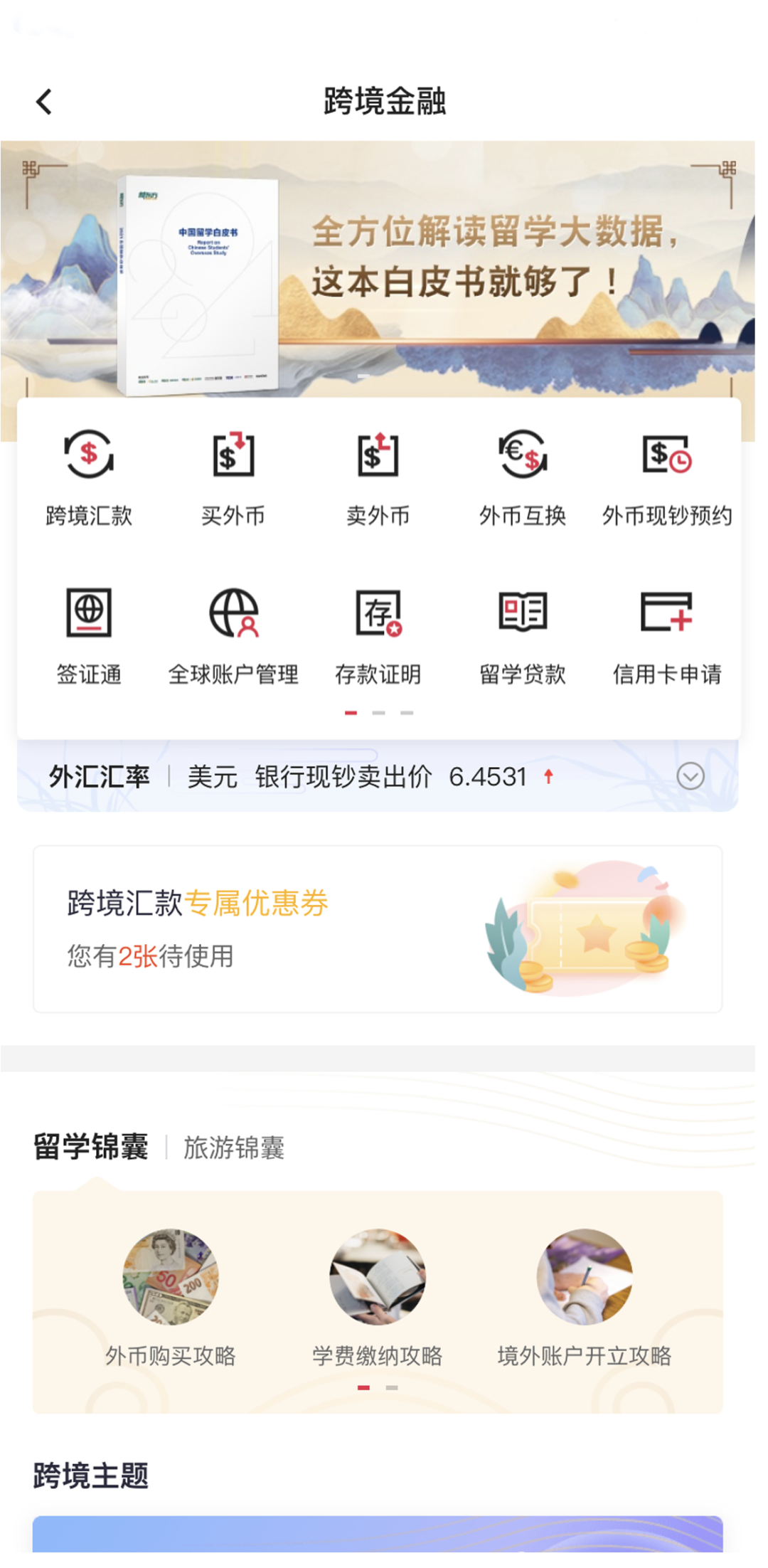Expand the 外汇汇率 dropdown arrow
The image size is (768, 1568).
tap(690, 776)
